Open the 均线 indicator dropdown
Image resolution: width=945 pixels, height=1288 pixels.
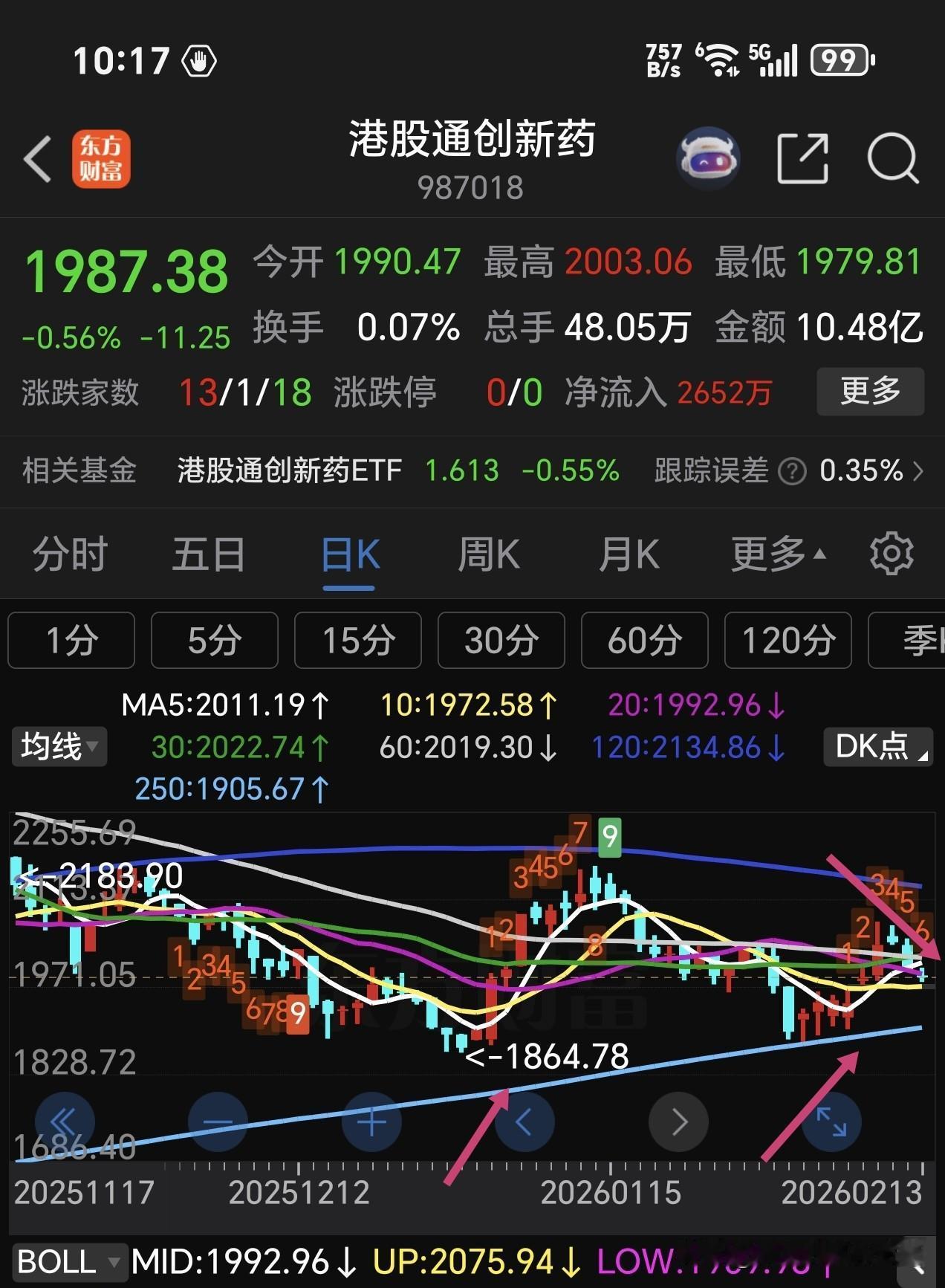(58, 748)
